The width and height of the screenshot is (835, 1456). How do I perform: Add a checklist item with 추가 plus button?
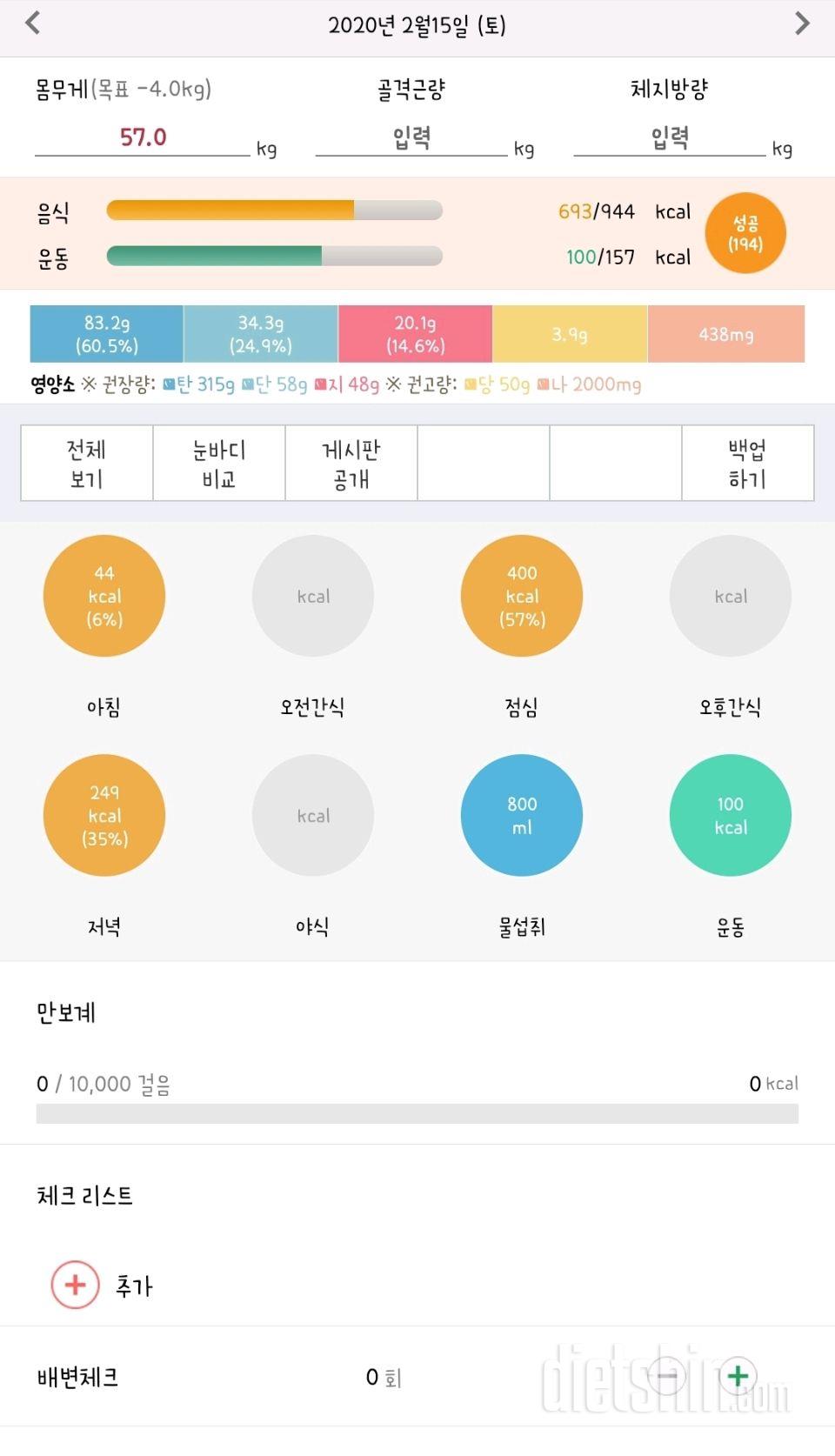(x=77, y=1286)
